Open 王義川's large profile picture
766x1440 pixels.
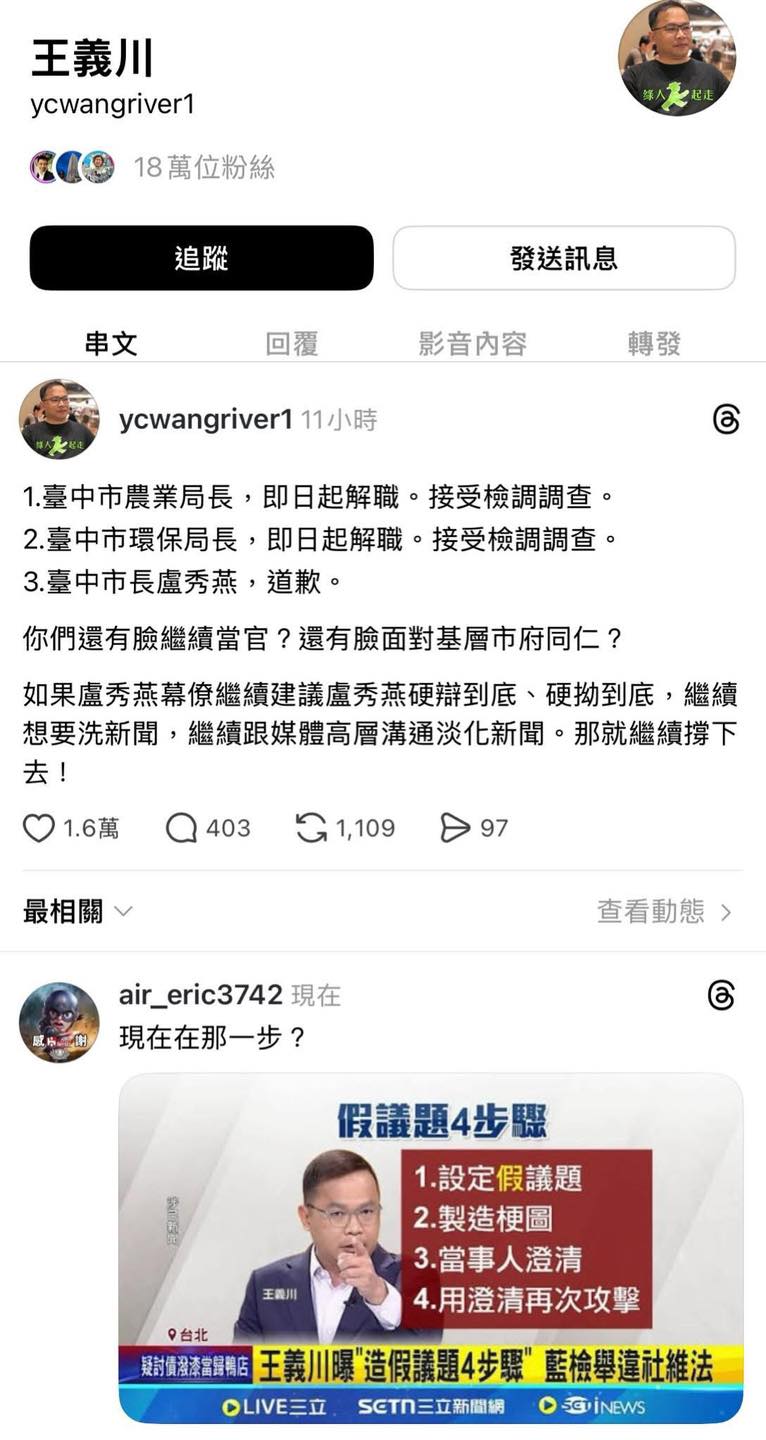click(676, 58)
